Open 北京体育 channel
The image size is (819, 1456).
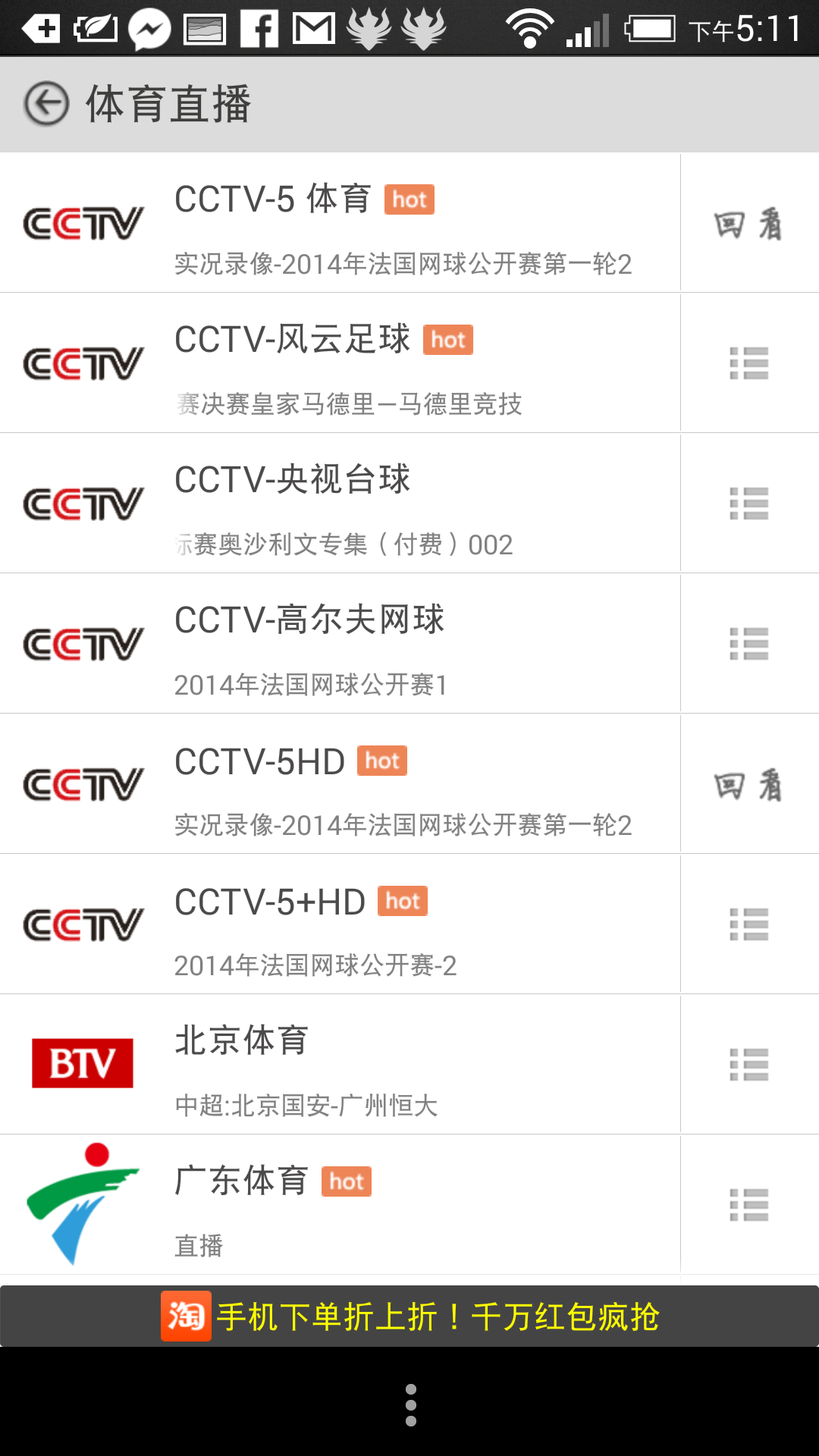click(341, 1065)
